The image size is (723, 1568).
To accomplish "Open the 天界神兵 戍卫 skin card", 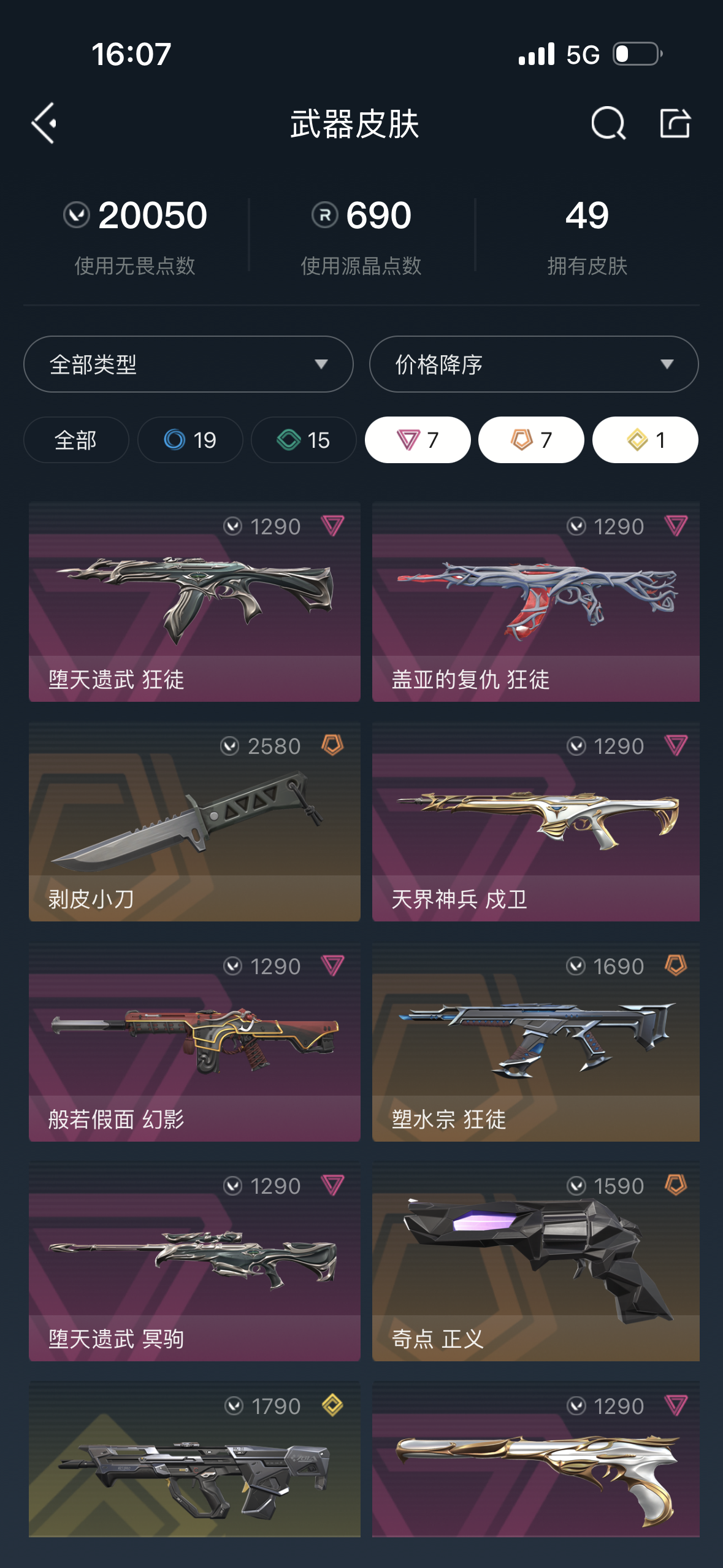I will (536, 821).
